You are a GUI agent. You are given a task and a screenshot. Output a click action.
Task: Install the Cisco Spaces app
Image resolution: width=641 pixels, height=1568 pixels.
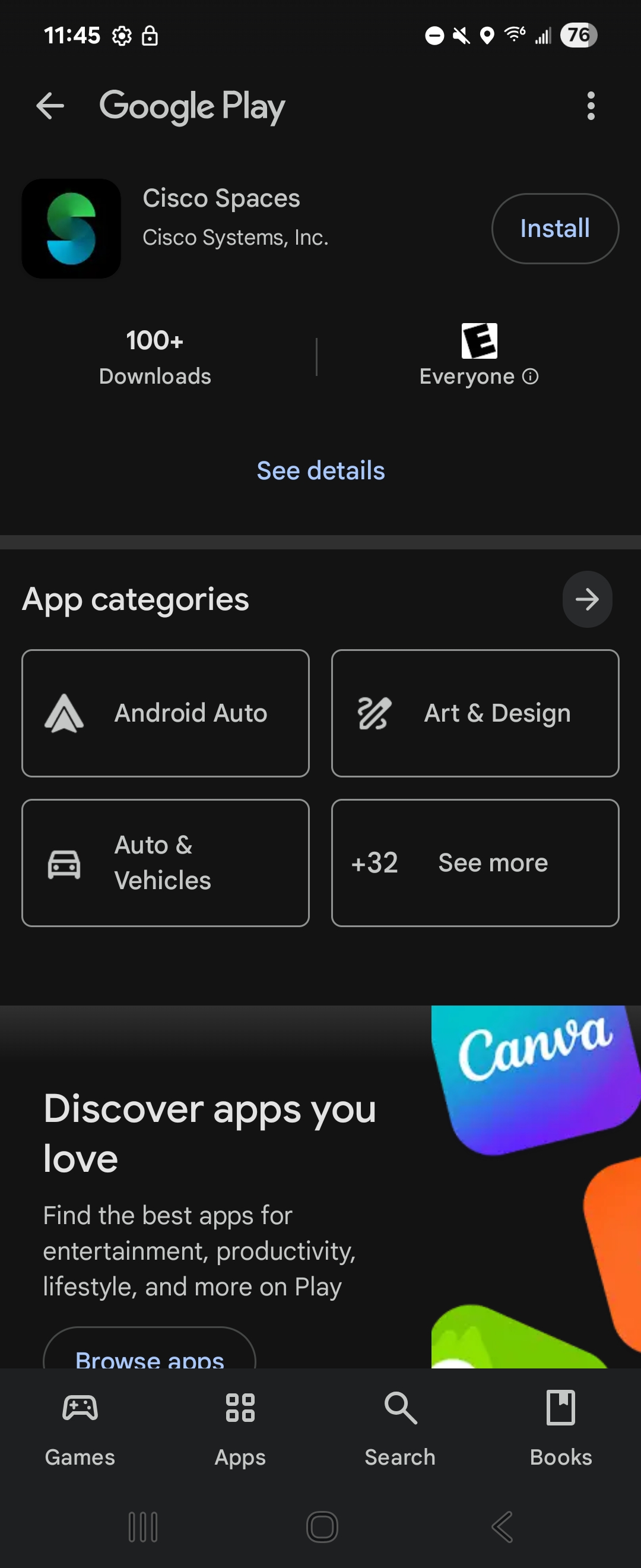tap(554, 227)
